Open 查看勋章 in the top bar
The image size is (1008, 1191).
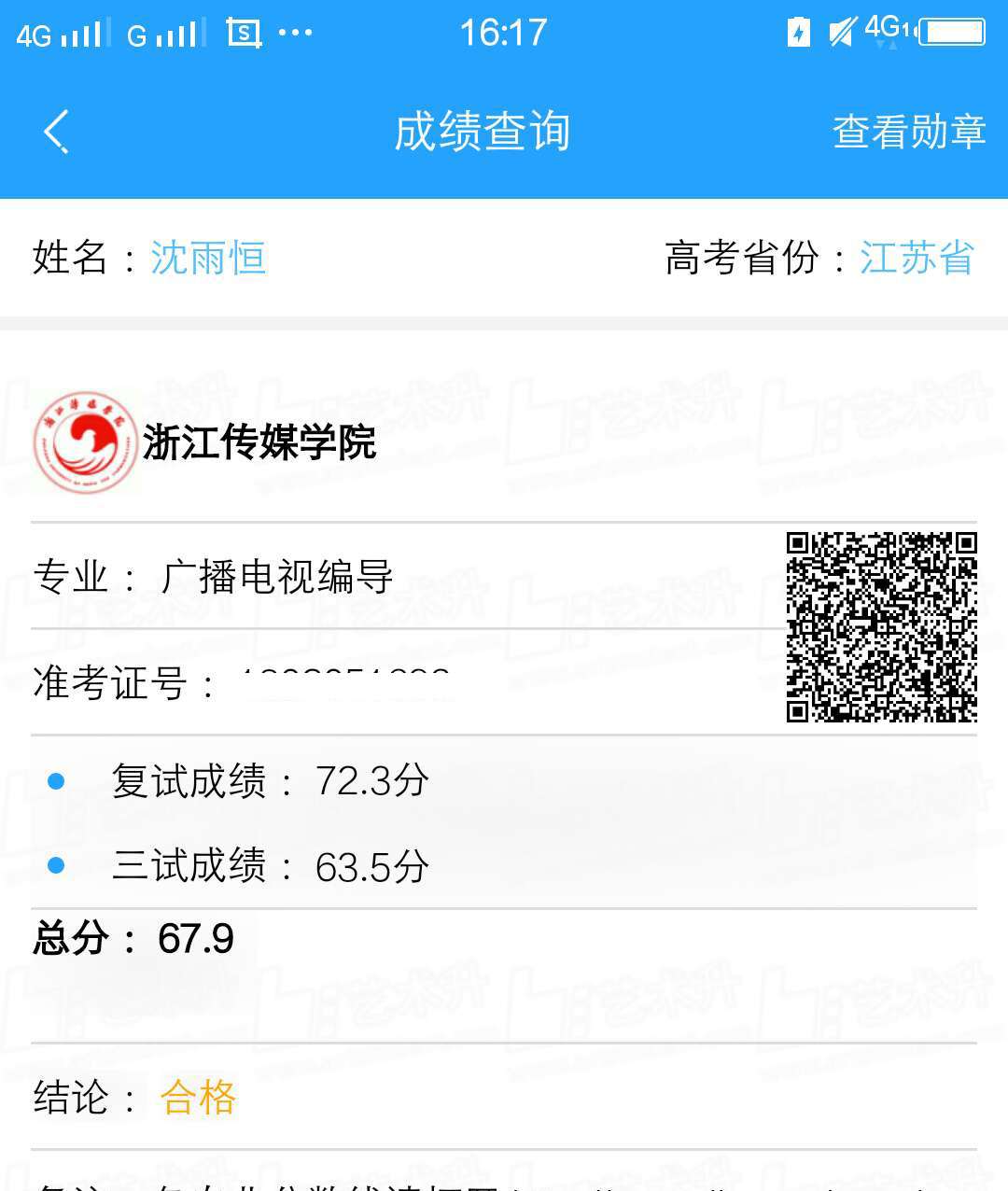(908, 132)
